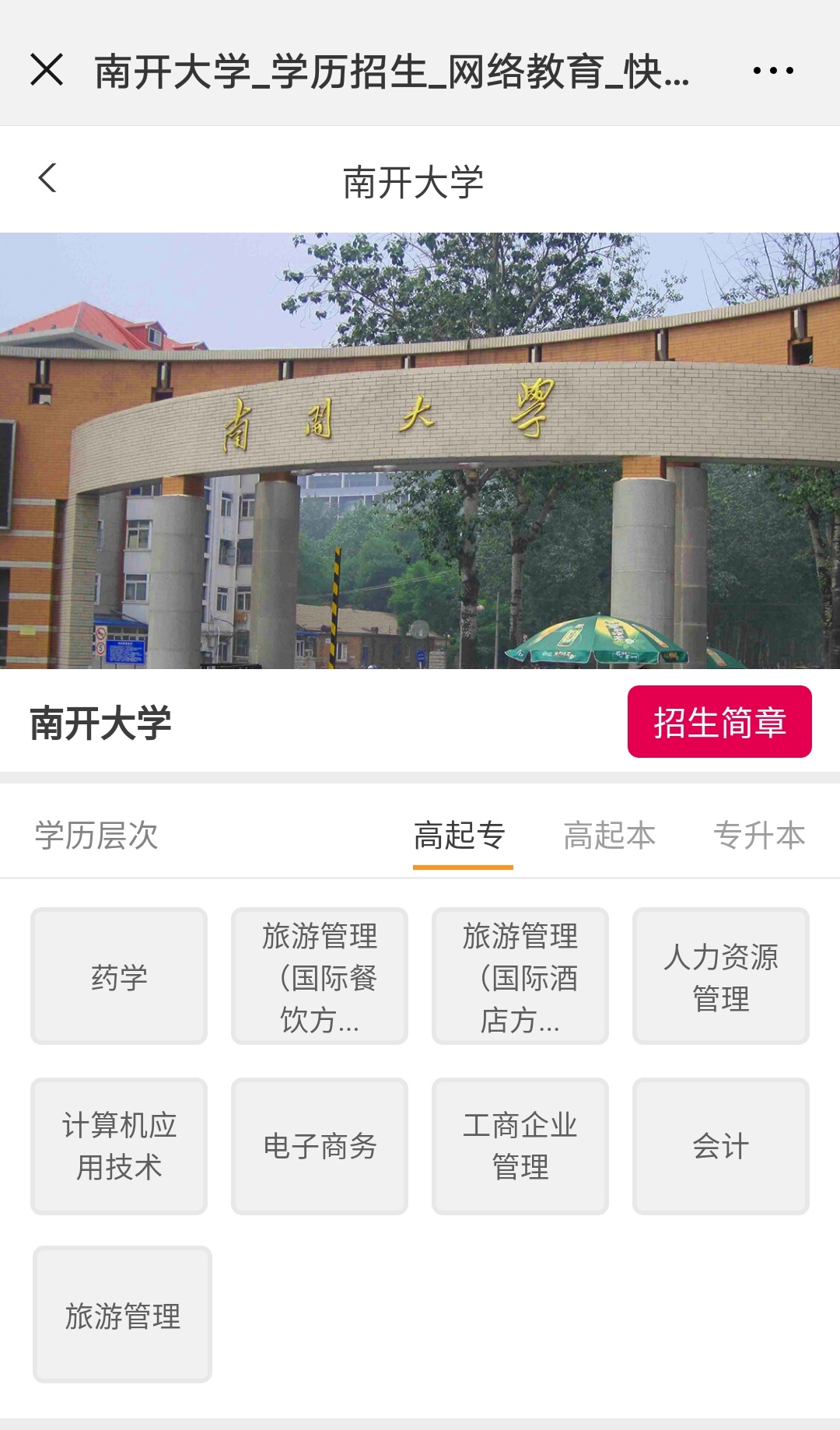The height and width of the screenshot is (1430, 840).
Task: Close the webview with the X icon
Action: click(47, 70)
